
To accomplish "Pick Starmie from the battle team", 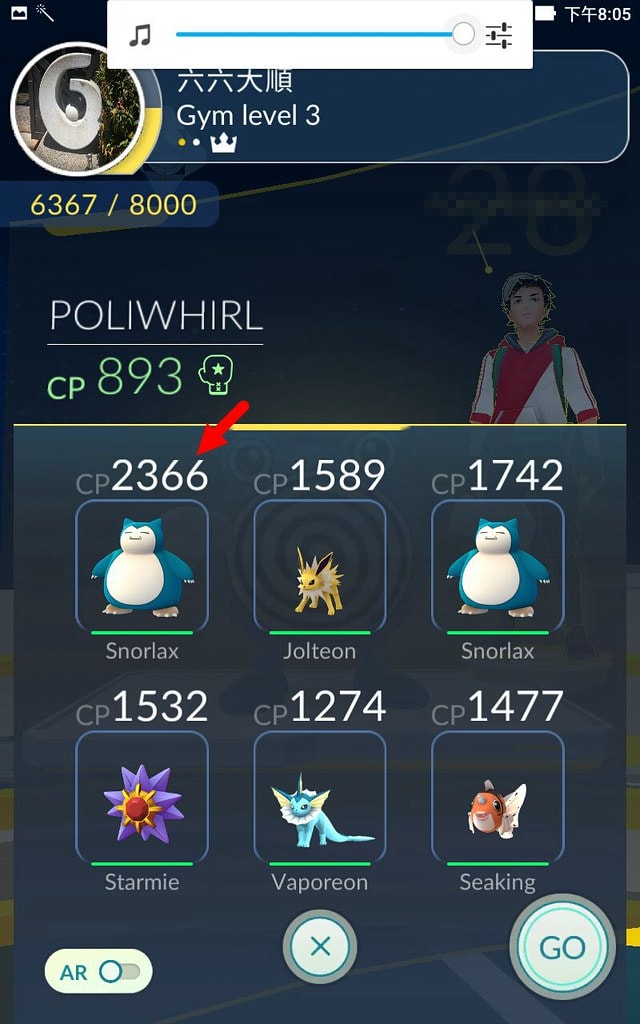I will pyautogui.click(x=142, y=797).
